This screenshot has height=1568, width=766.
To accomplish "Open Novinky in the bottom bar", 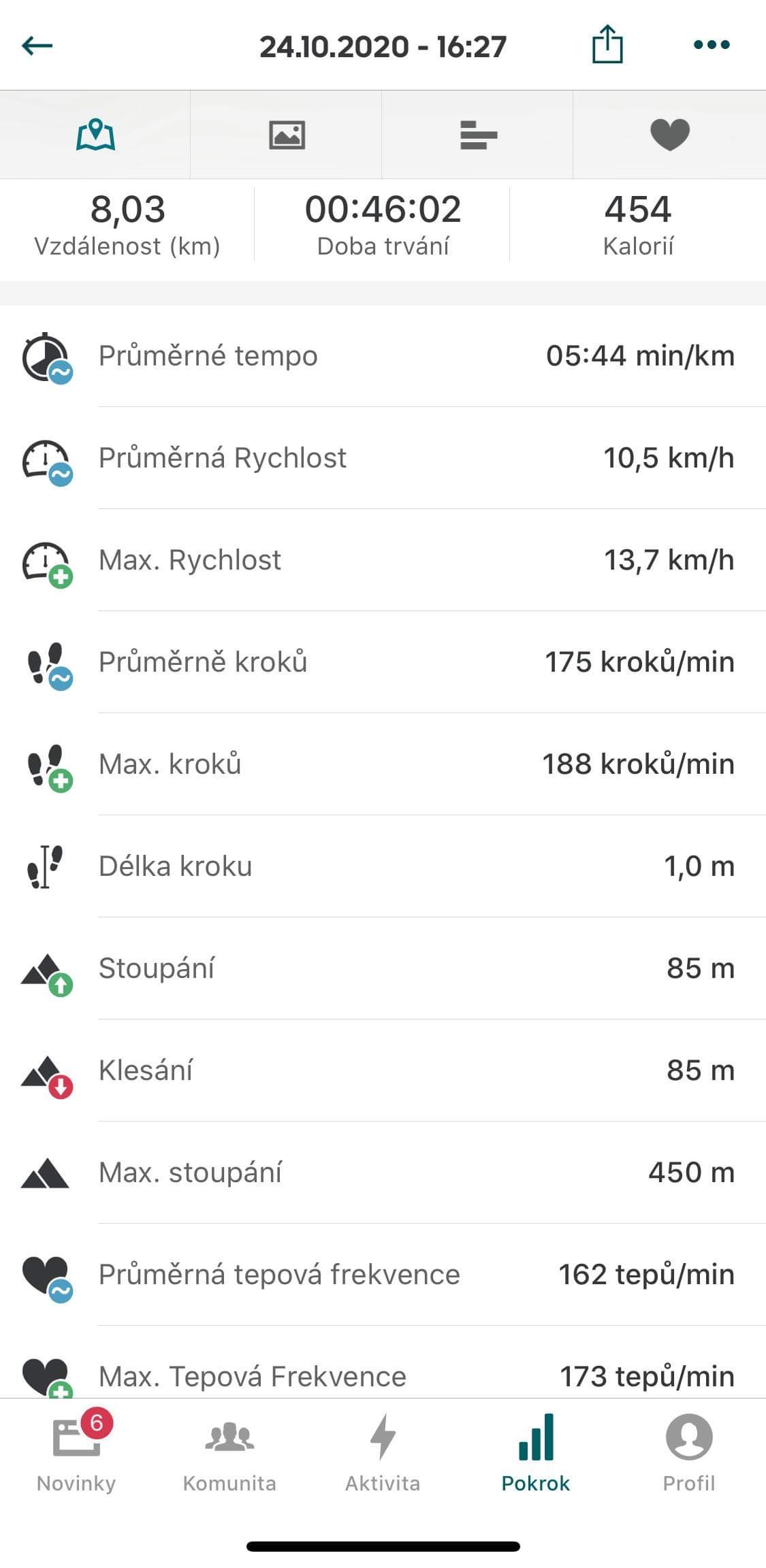I will tap(76, 1452).
